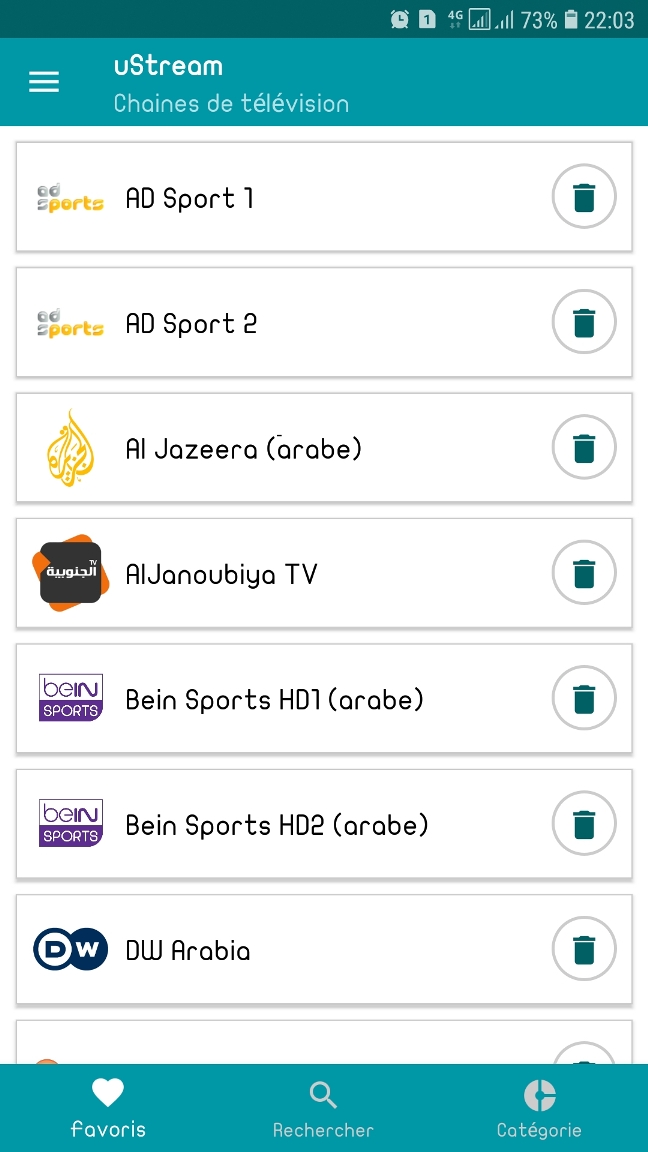The height and width of the screenshot is (1152, 648).
Task: Switch to the favoris tab
Action: [x=108, y=1109]
